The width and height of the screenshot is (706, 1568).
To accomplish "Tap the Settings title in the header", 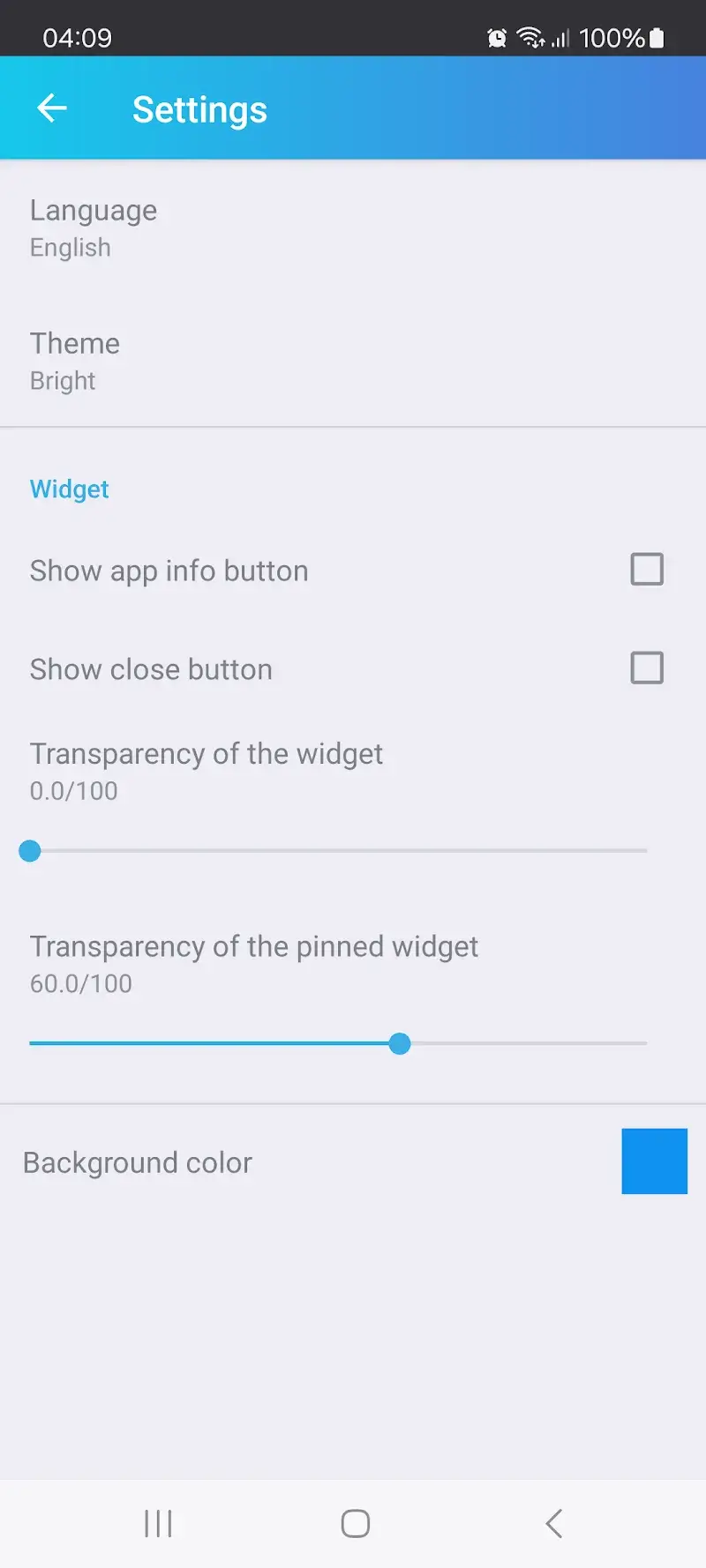I will click(199, 108).
